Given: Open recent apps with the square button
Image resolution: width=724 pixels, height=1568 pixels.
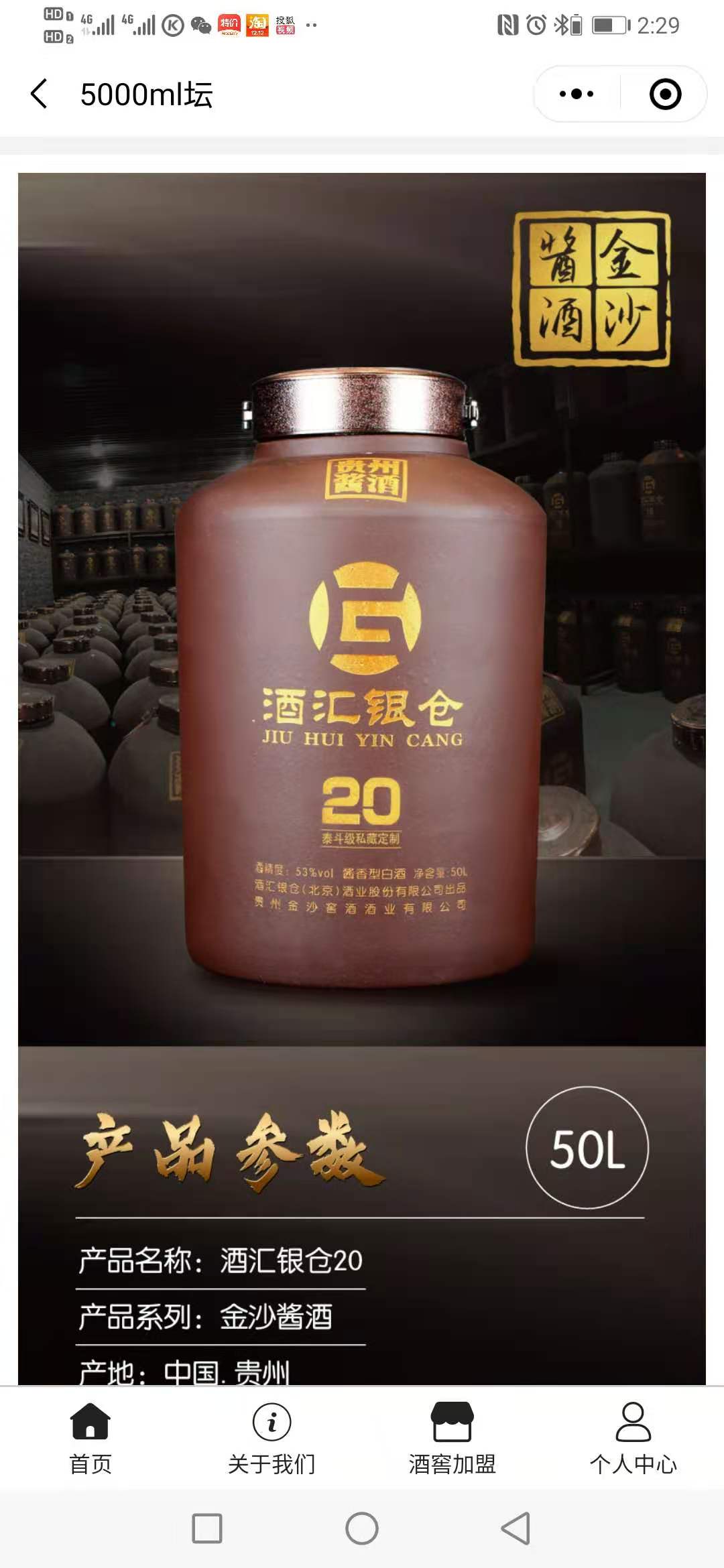Looking at the screenshot, I should point(207,1528).
